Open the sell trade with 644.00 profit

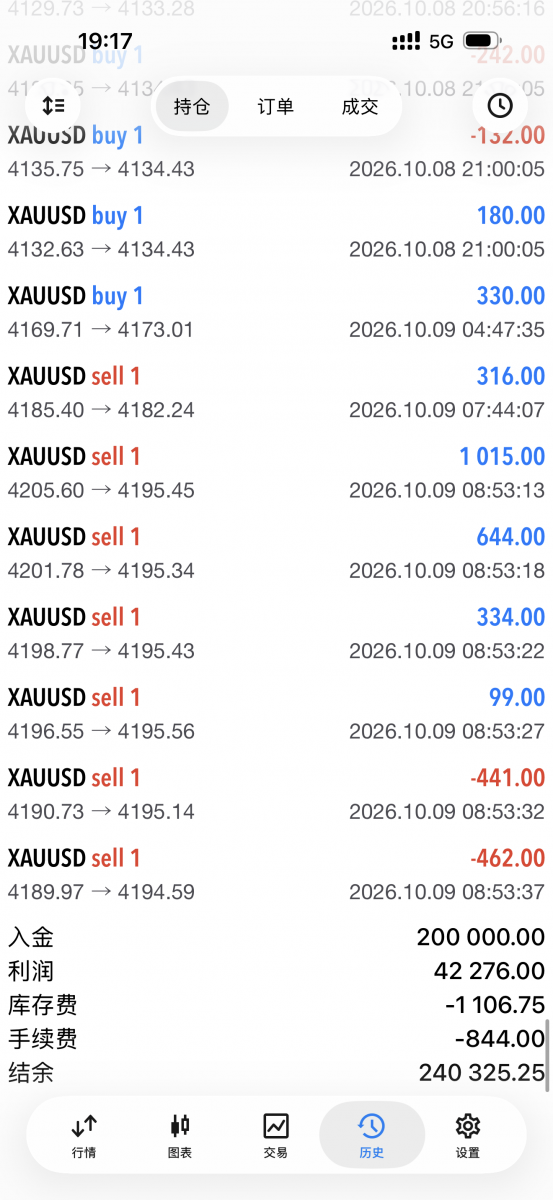(x=276, y=553)
